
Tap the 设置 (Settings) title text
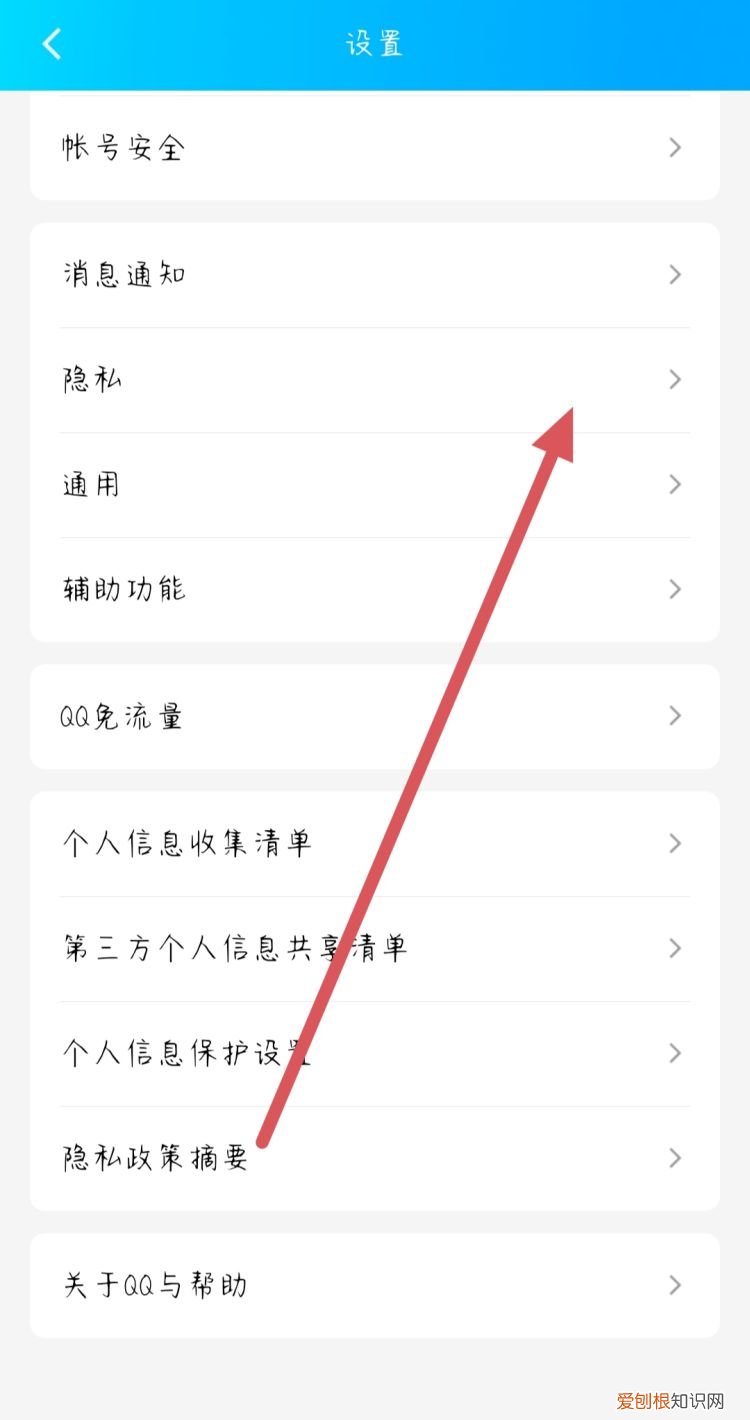375,43
